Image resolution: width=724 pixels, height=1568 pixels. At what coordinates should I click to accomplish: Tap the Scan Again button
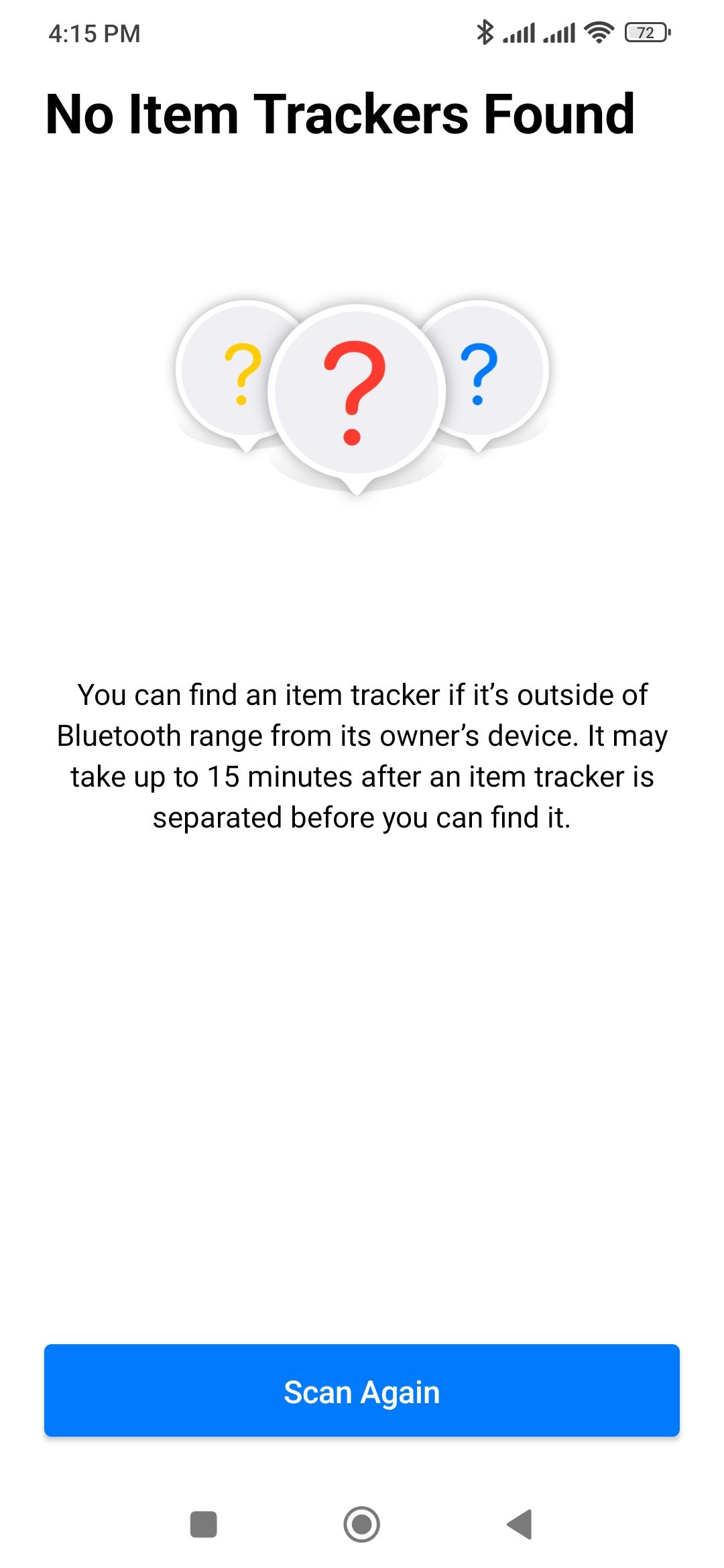pyautogui.click(x=362, y=1390)
